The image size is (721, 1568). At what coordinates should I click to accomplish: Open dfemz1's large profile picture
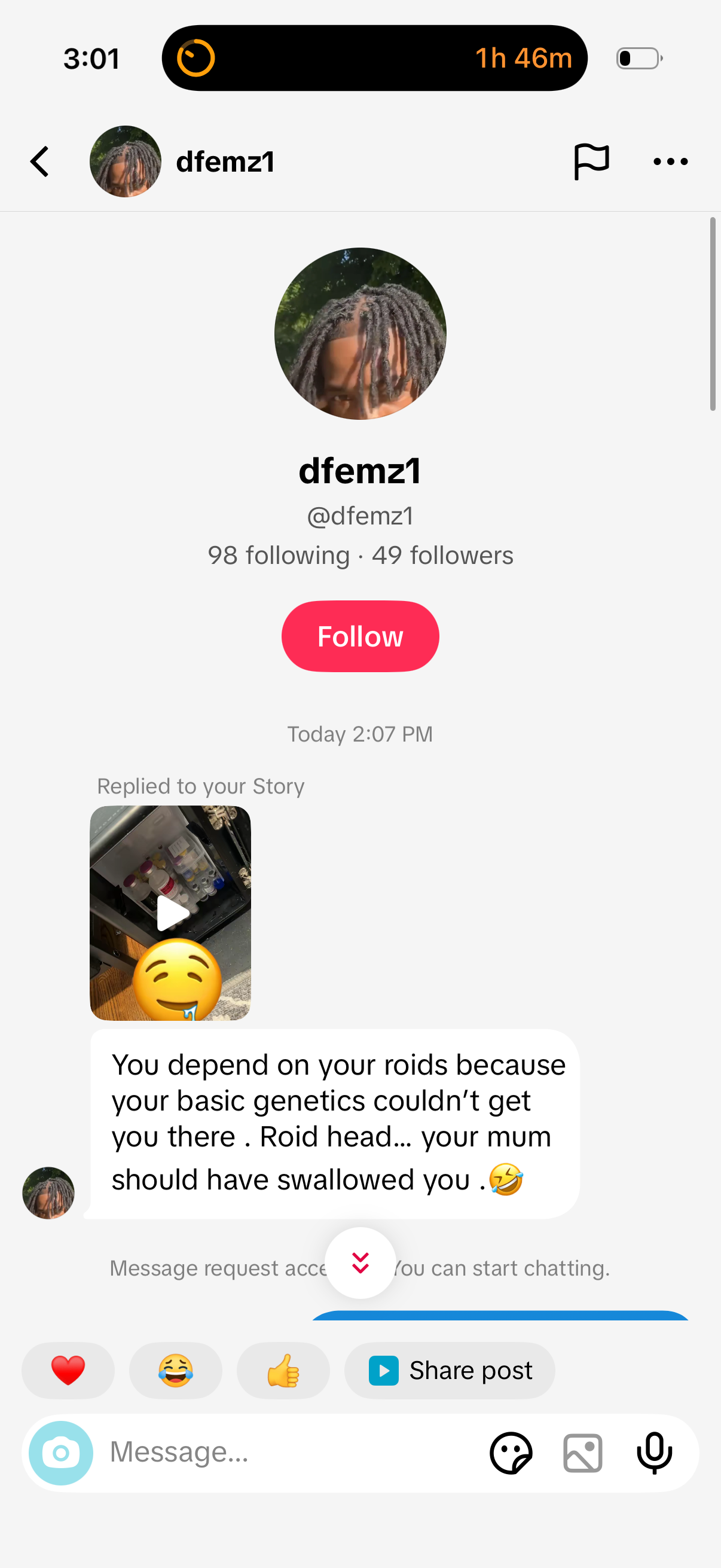(x=360, y=334)
